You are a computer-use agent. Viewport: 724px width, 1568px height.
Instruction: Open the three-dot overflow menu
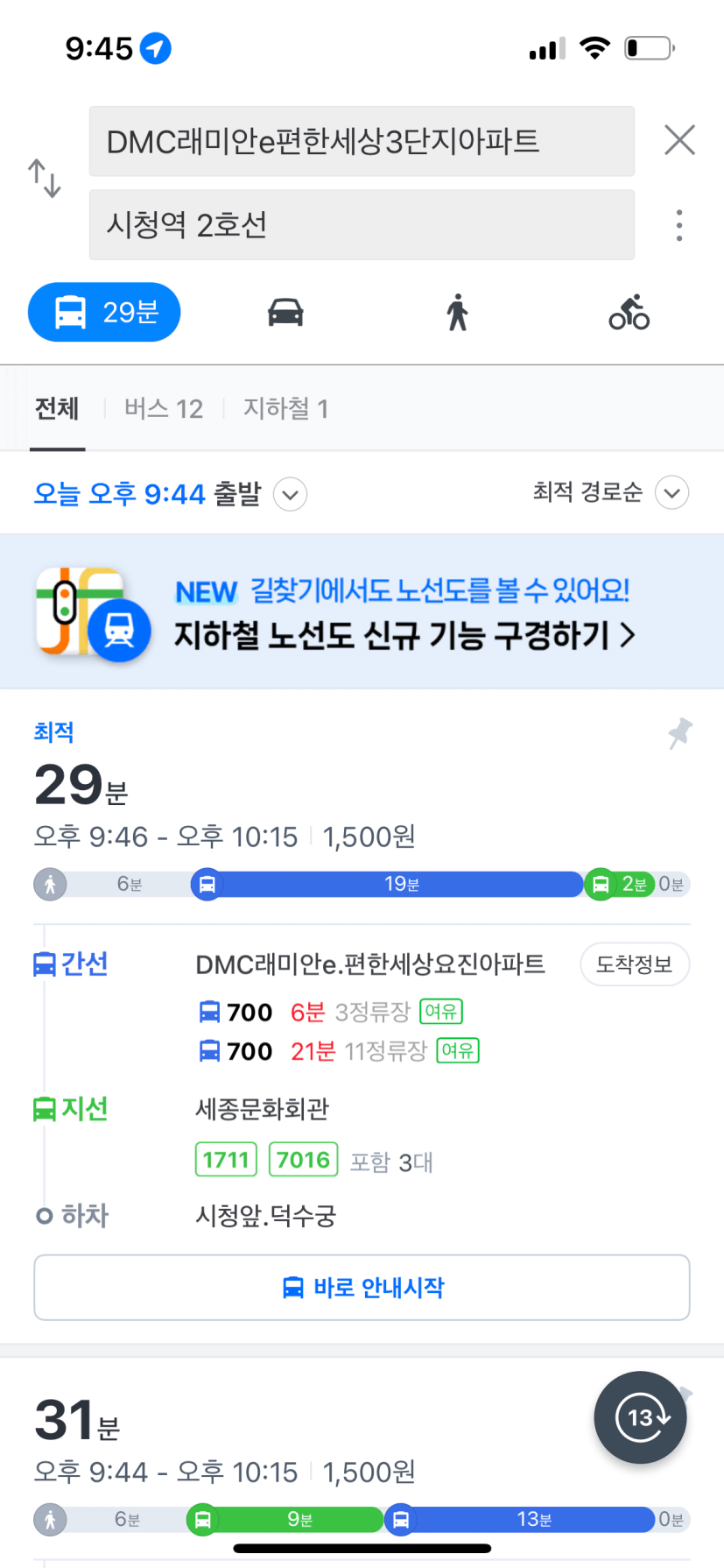679,225
